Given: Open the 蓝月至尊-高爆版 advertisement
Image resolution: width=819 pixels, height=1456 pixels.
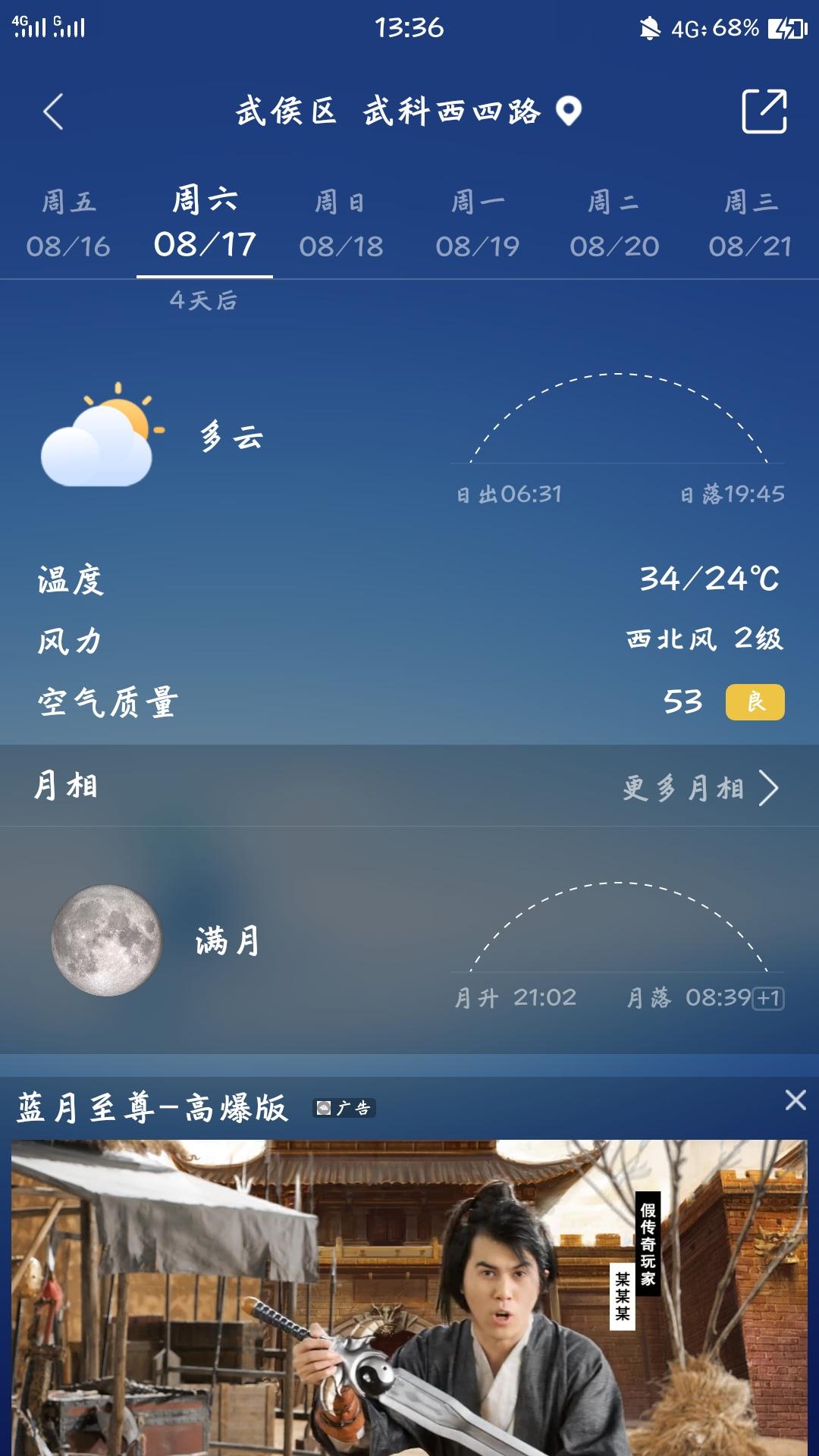Looking at the screenshot, I should [x=409, y=1297].
